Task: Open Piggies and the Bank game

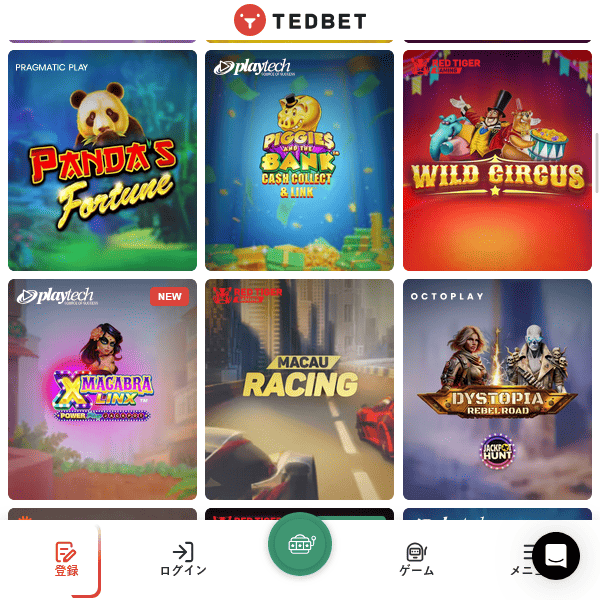Action: pyautogui.click(x=299, y=160)
